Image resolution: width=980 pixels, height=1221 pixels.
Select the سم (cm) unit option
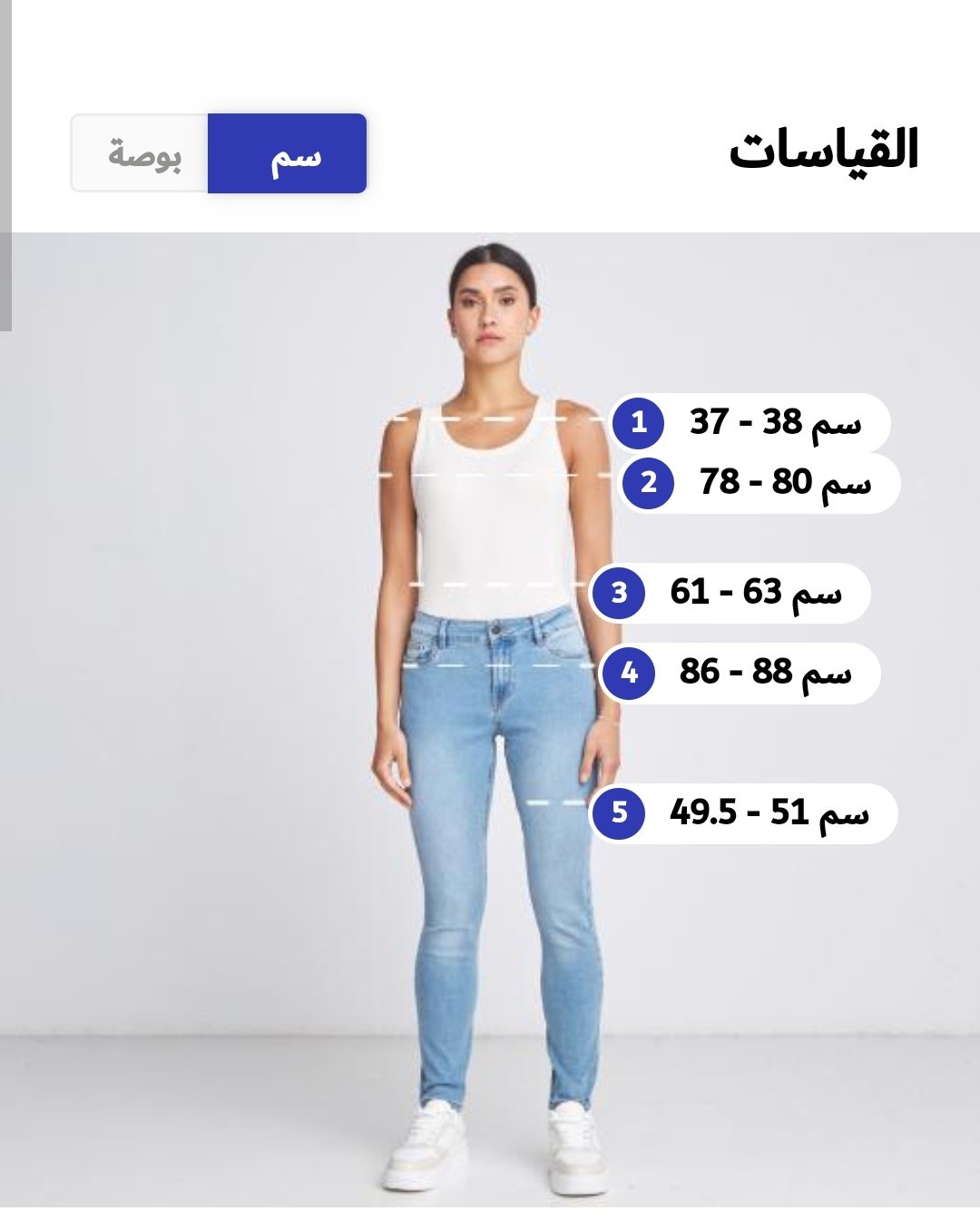[288, 153]
